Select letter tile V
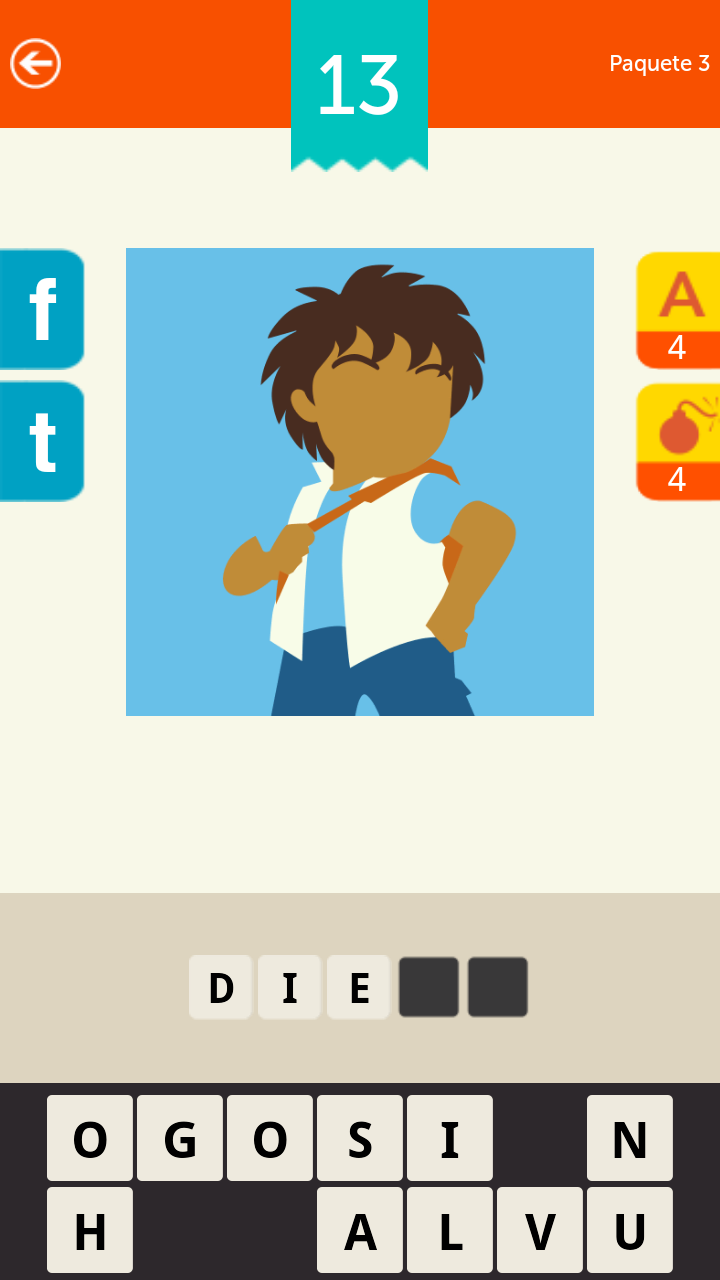 point(540,1230)
